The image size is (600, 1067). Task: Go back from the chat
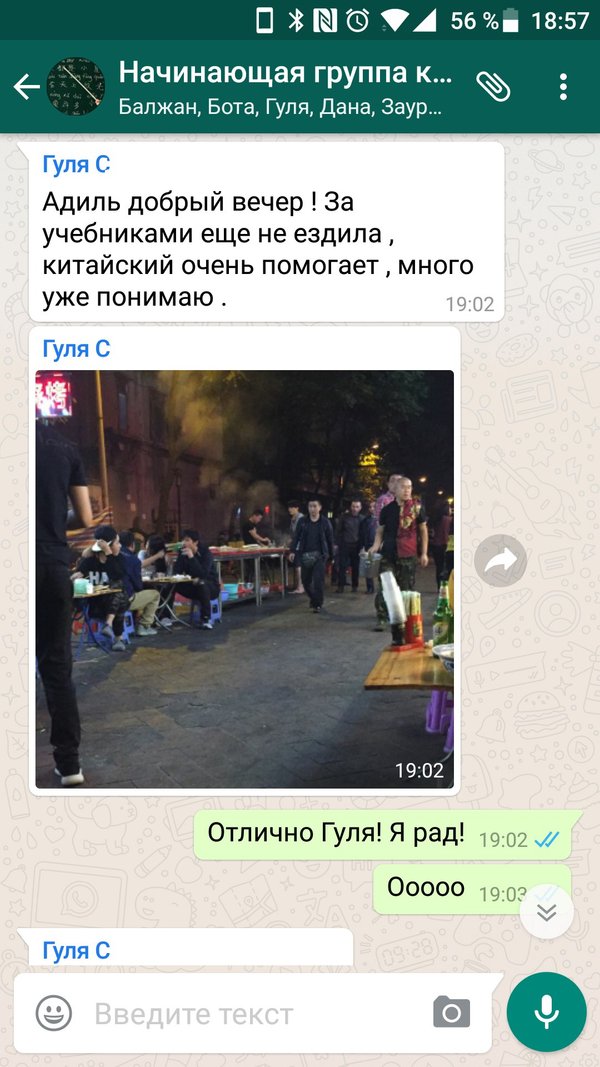[x=27, y=87]
